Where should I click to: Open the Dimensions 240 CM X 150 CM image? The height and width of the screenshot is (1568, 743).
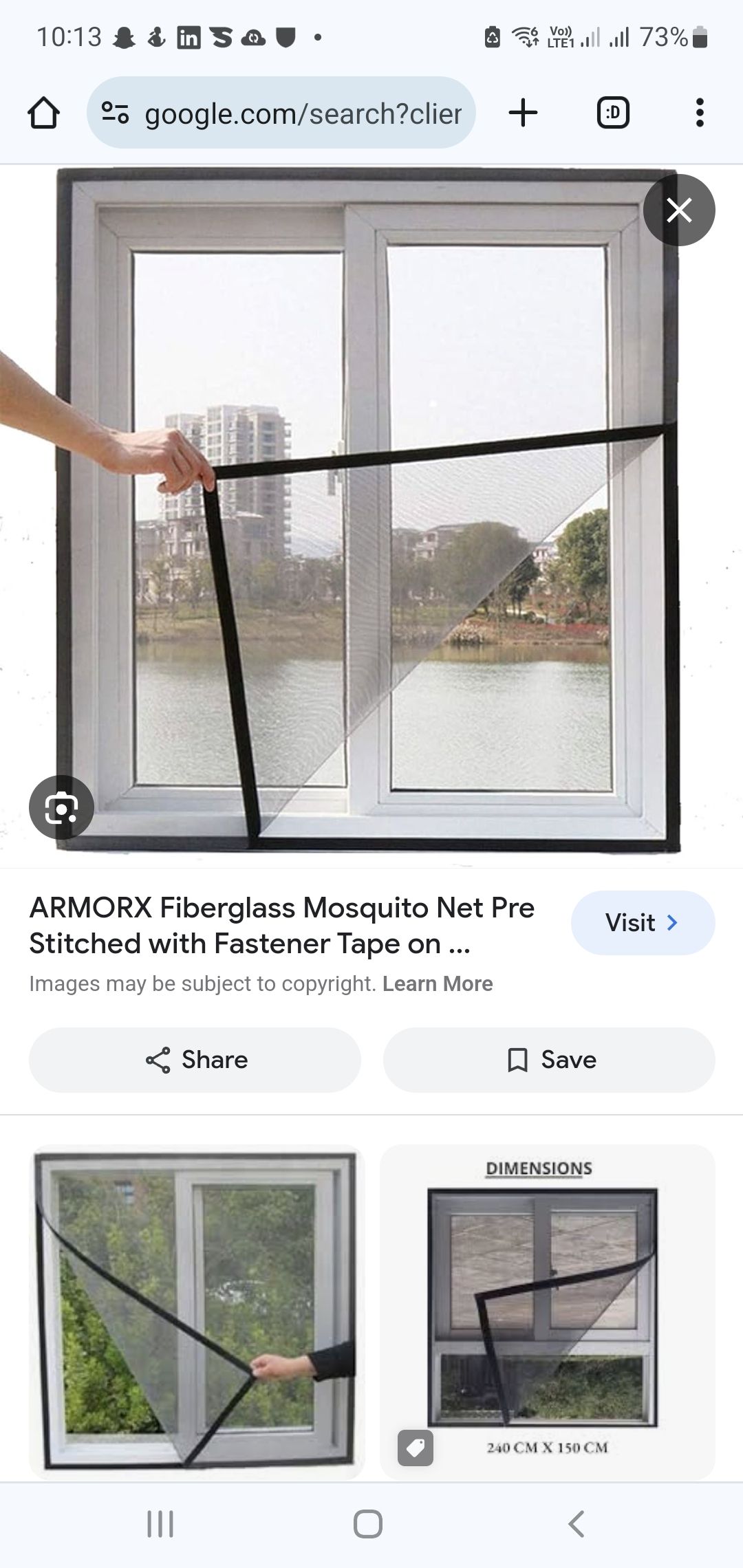[548, 1312]
